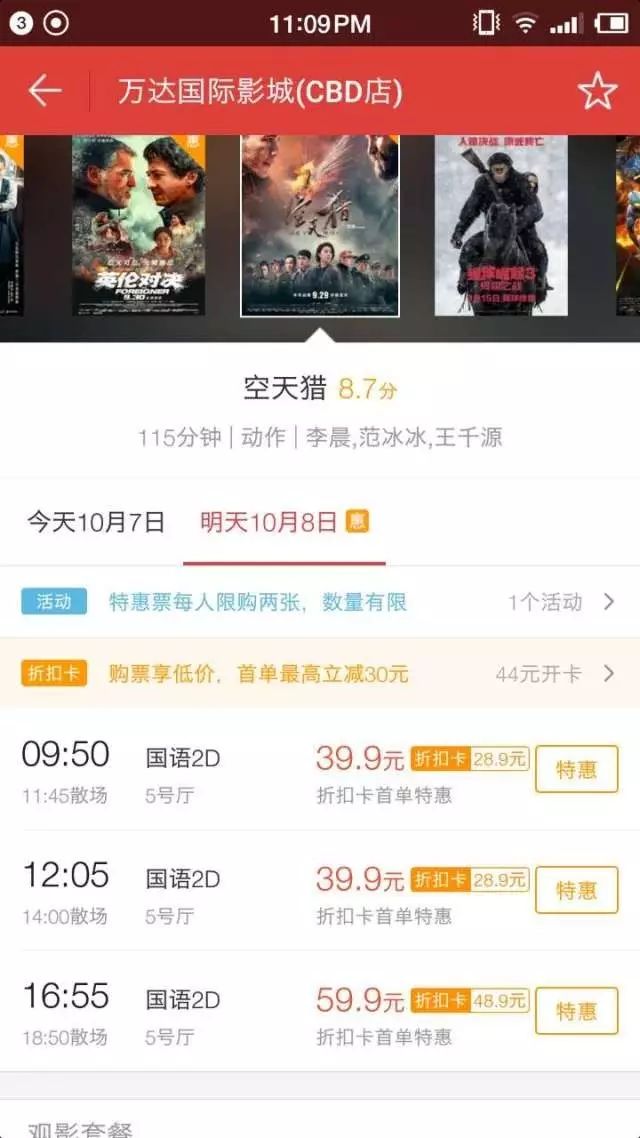Screen dimensions: 640x1138
Task: Tap the selected 空天猎 poster
Action: coord(320,226)
